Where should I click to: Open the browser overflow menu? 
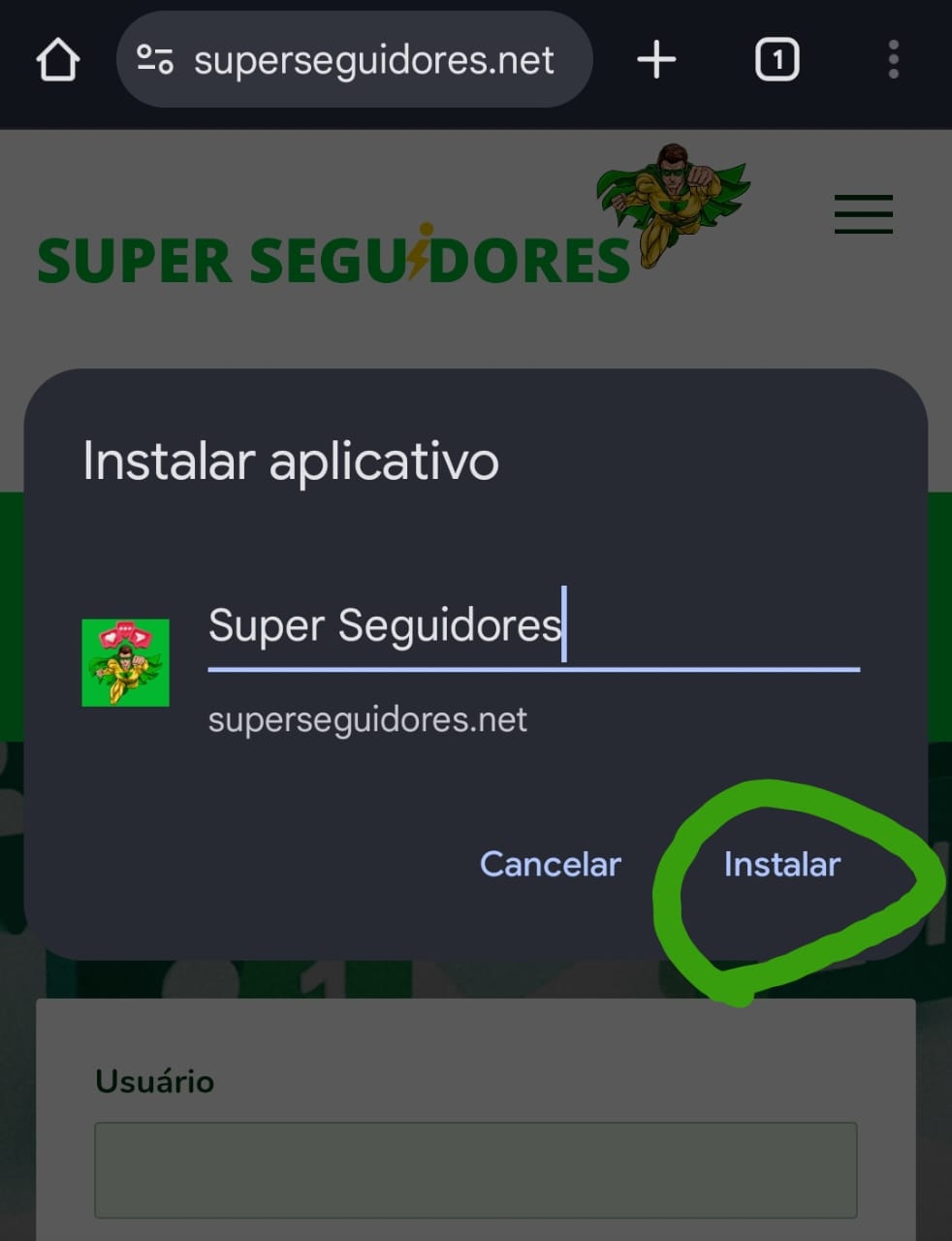[893, 60]
